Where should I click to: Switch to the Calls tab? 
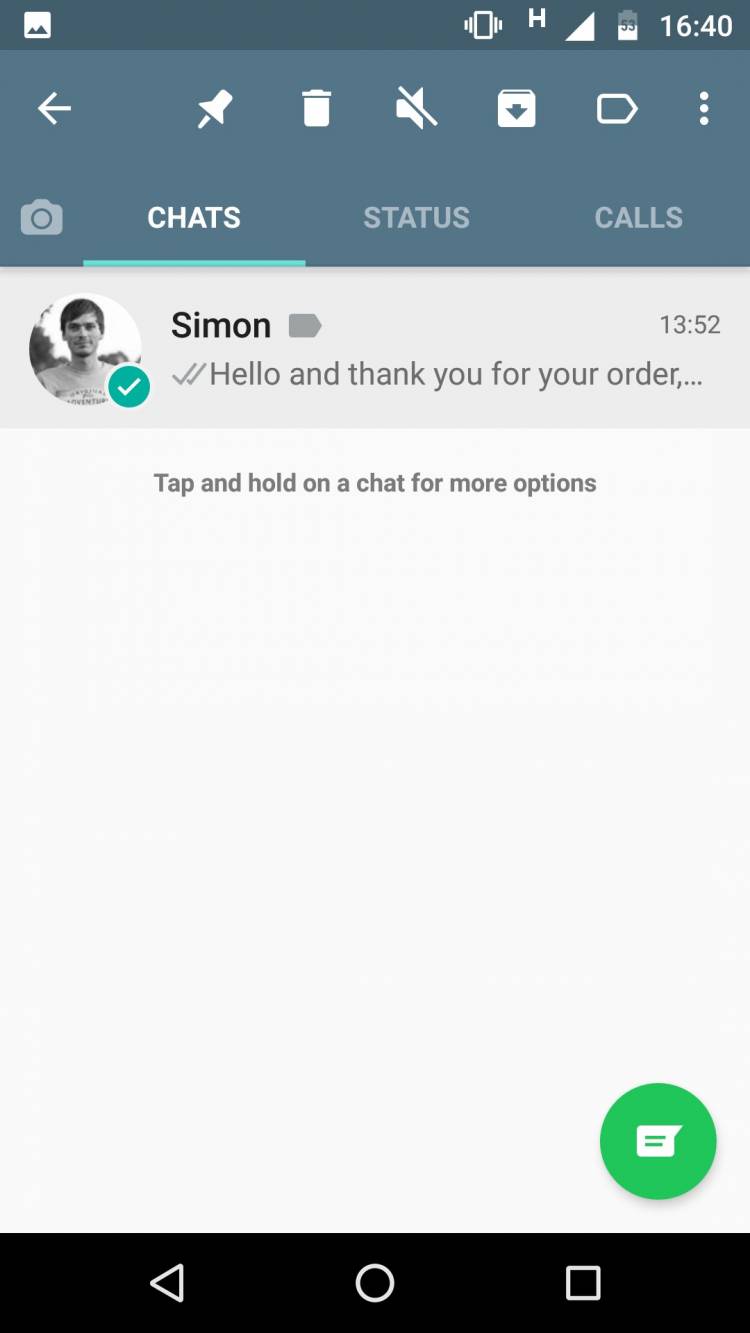(638, 217)
